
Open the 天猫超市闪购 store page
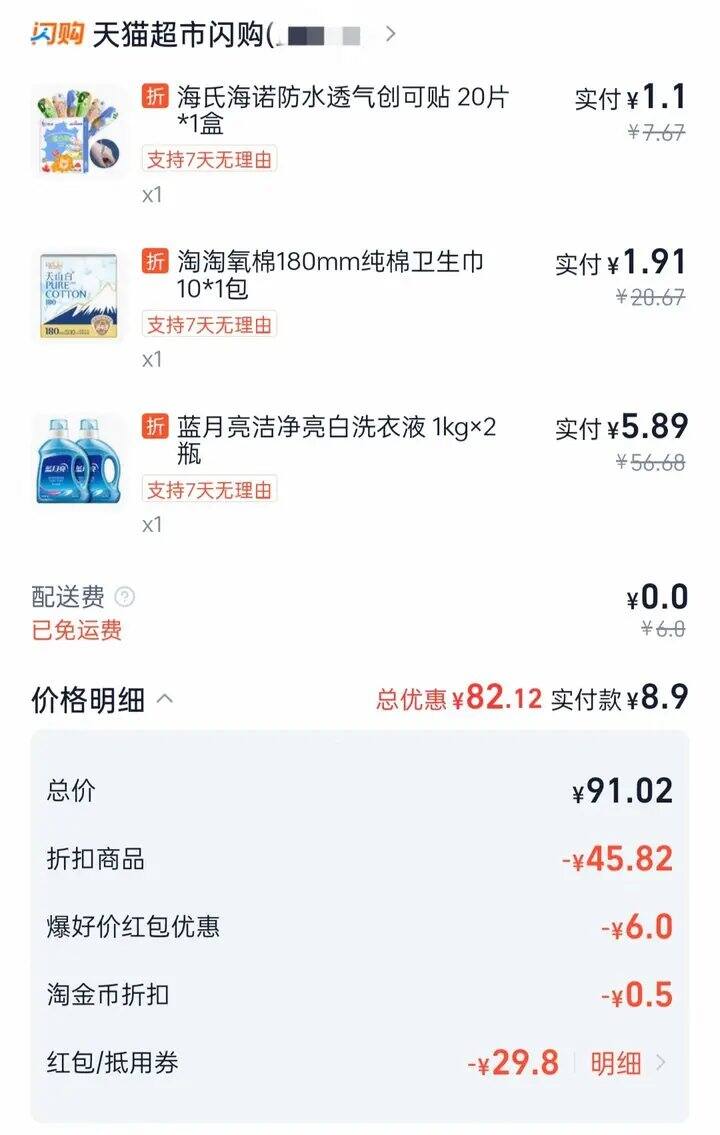point(210,35)
